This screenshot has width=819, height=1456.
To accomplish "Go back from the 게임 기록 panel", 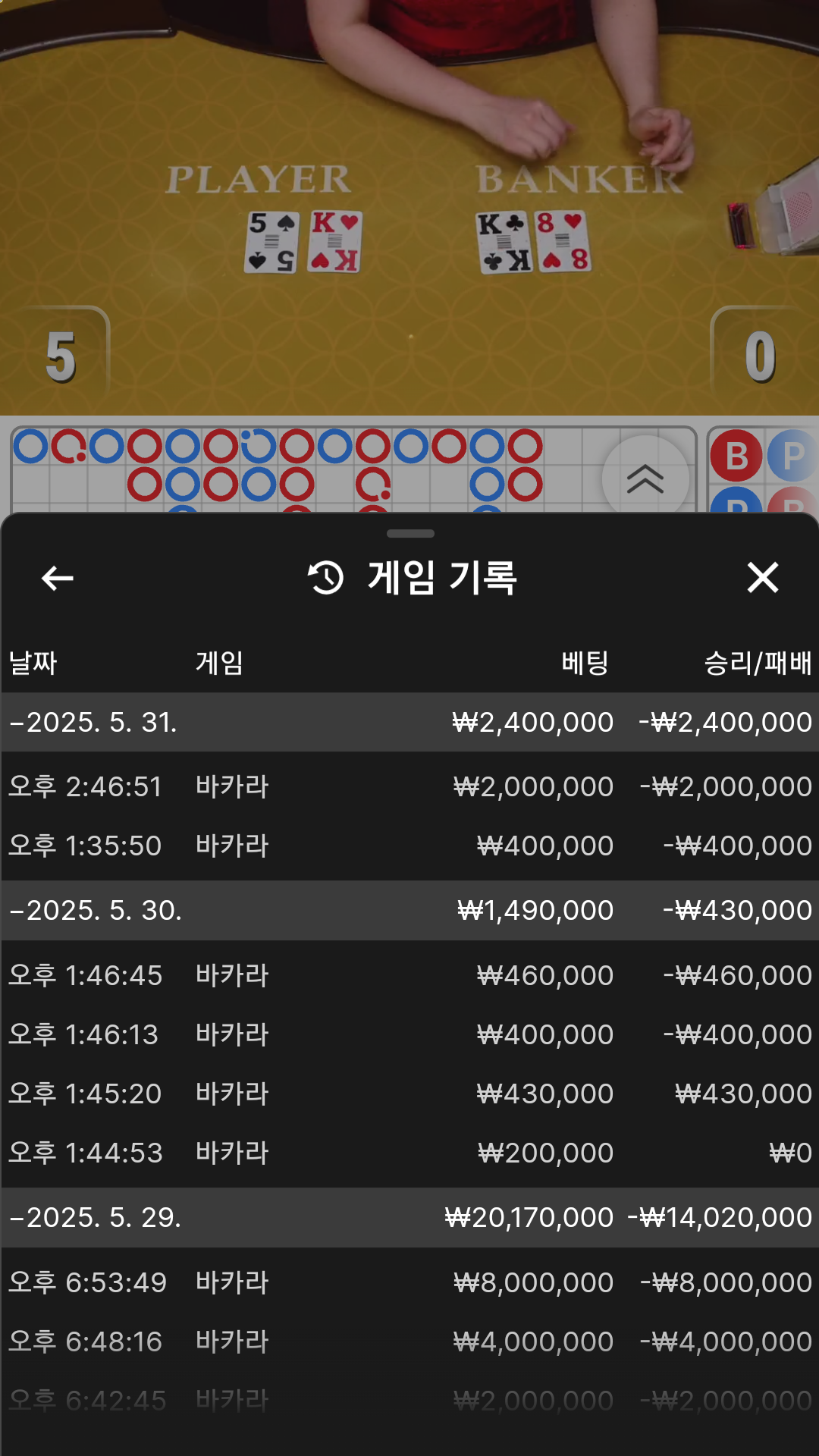I will coord(57,578).
